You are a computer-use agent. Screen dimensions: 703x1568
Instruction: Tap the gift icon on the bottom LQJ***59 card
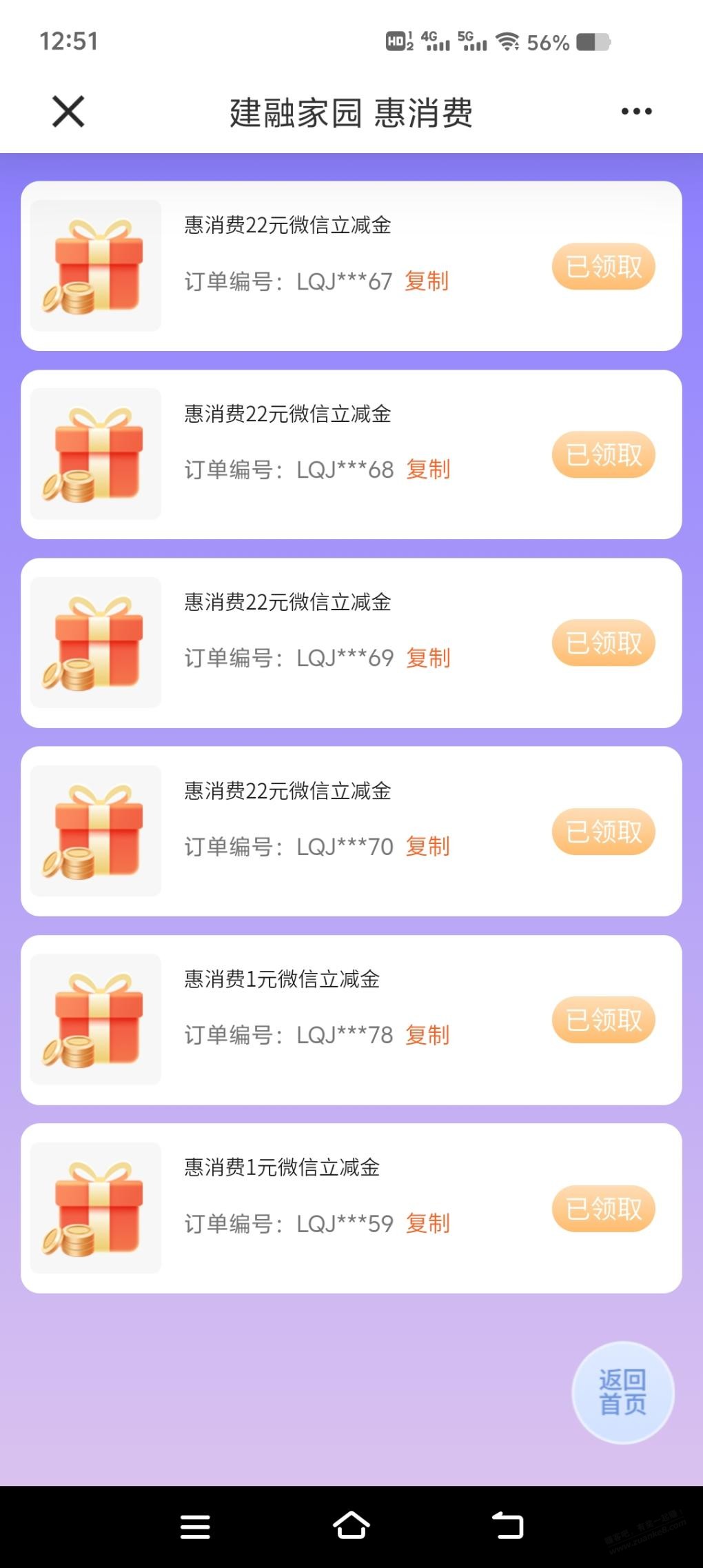click(x=95, y=1209)
